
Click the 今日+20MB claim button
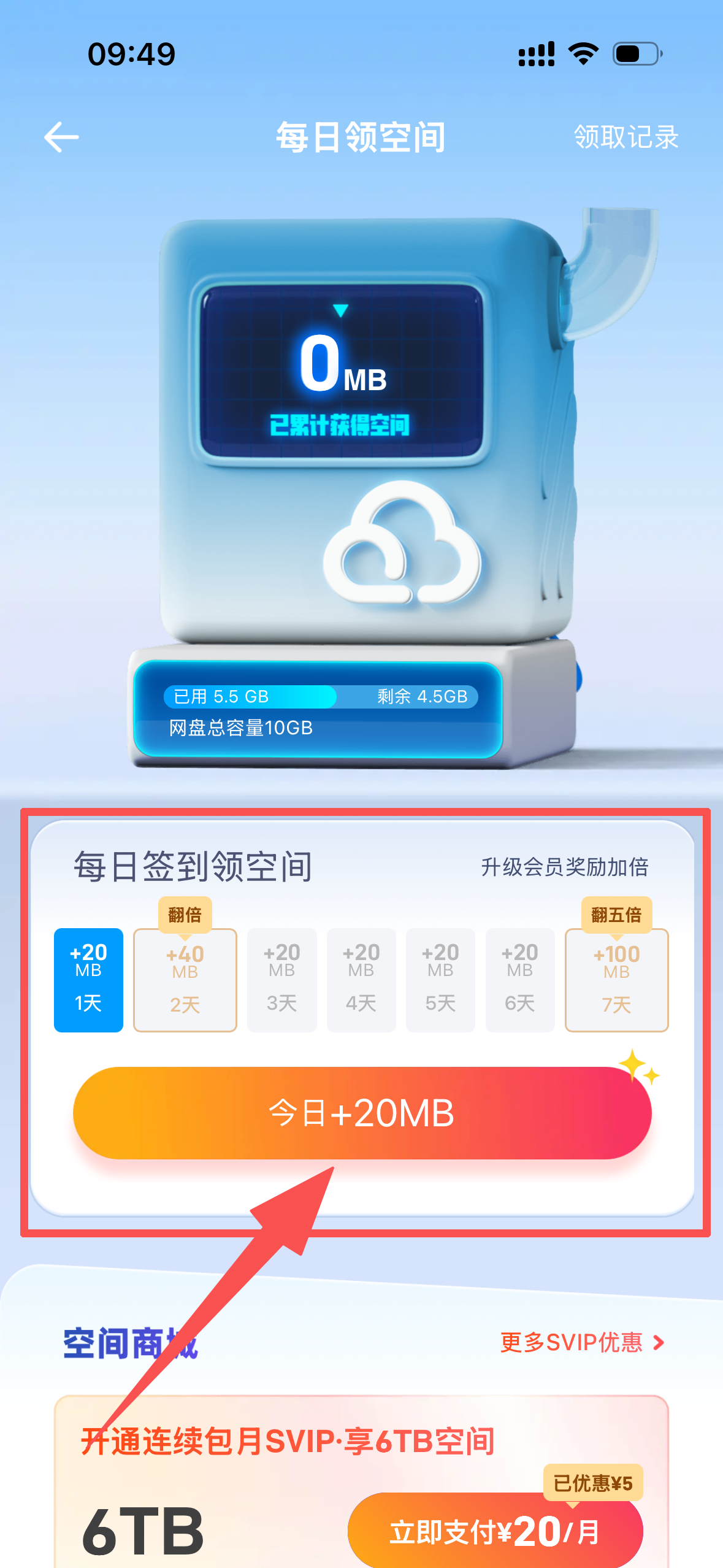point(361,1113)
